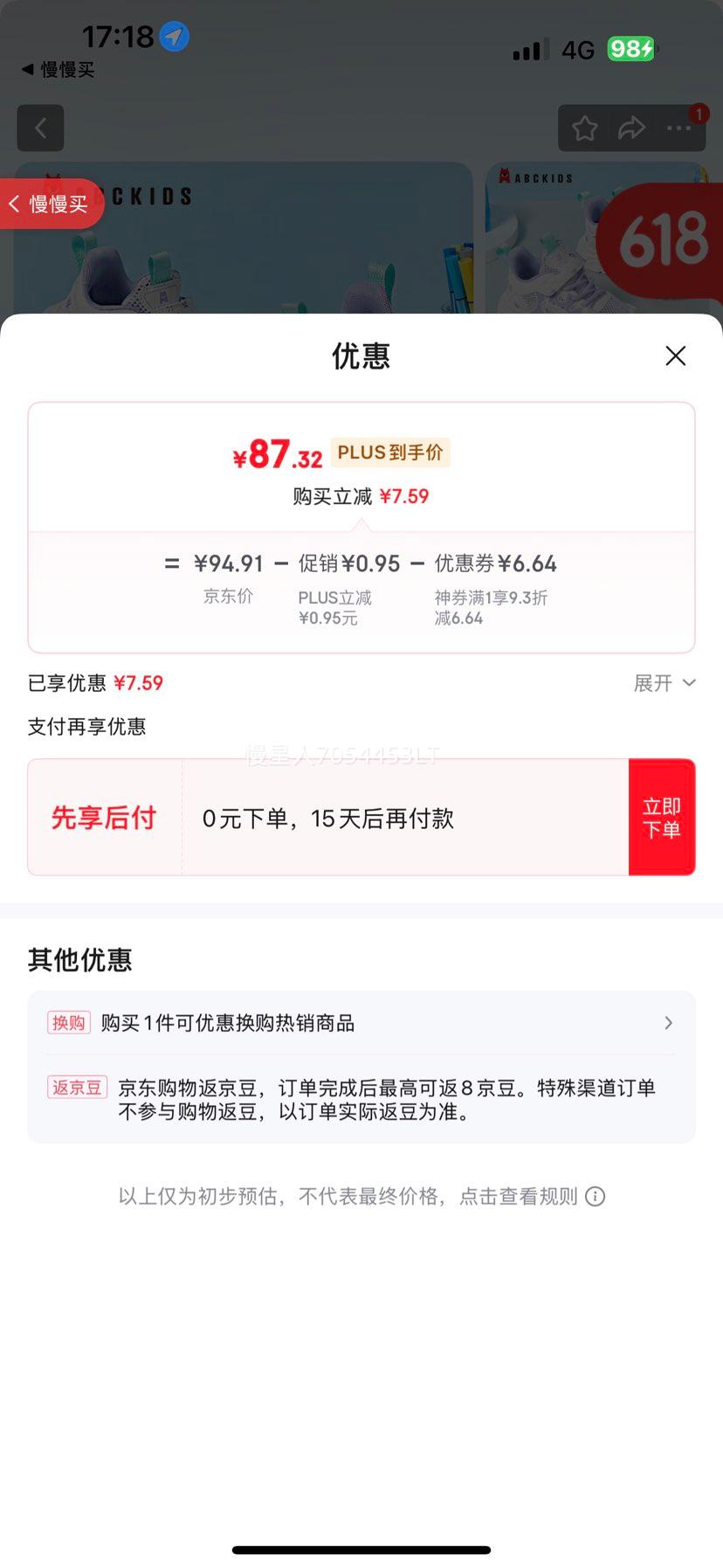Go back with the top-left arrow
The height and width of the screenshot is (1568, 723).
(x=40, y=128)
